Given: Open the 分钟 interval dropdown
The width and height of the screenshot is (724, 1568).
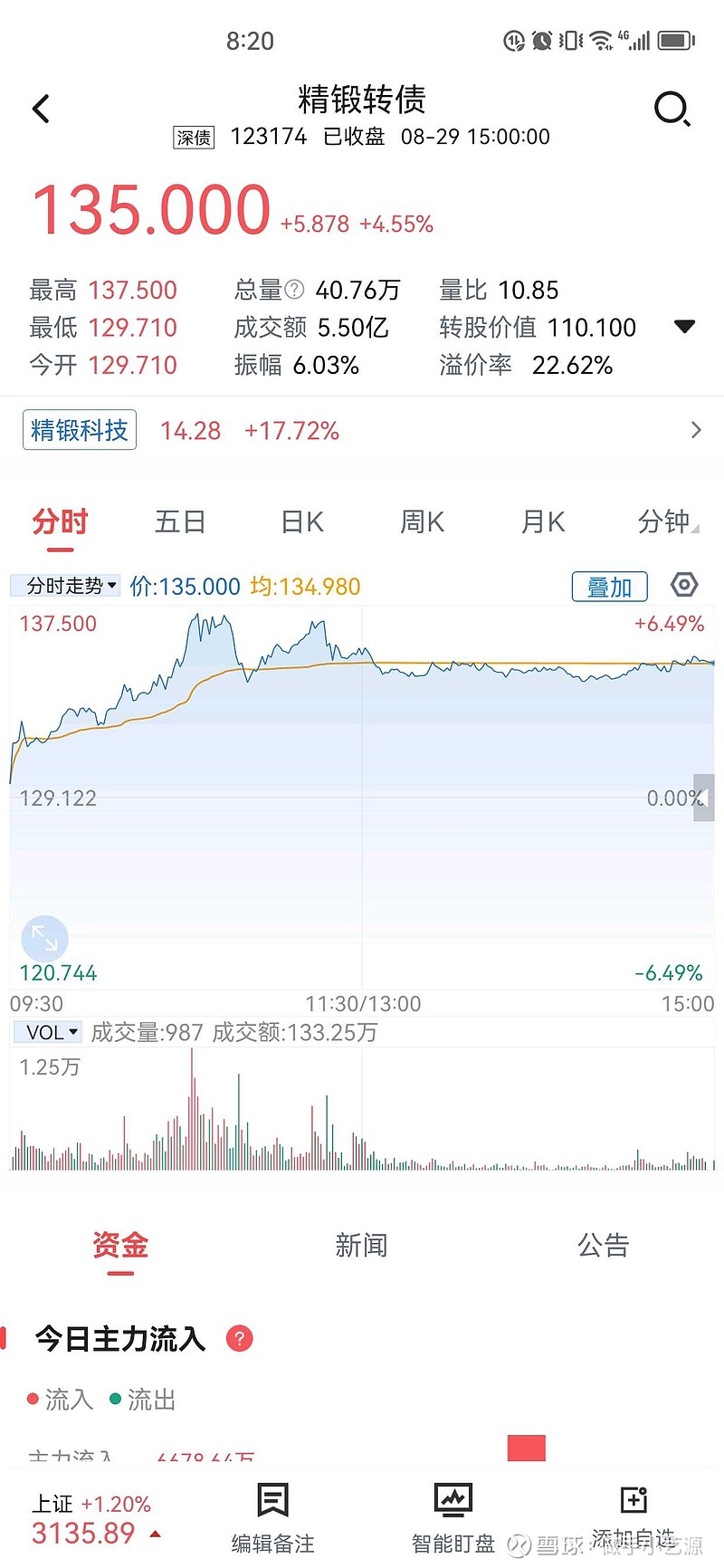Looking at the screenshot, I should point(668,522).
